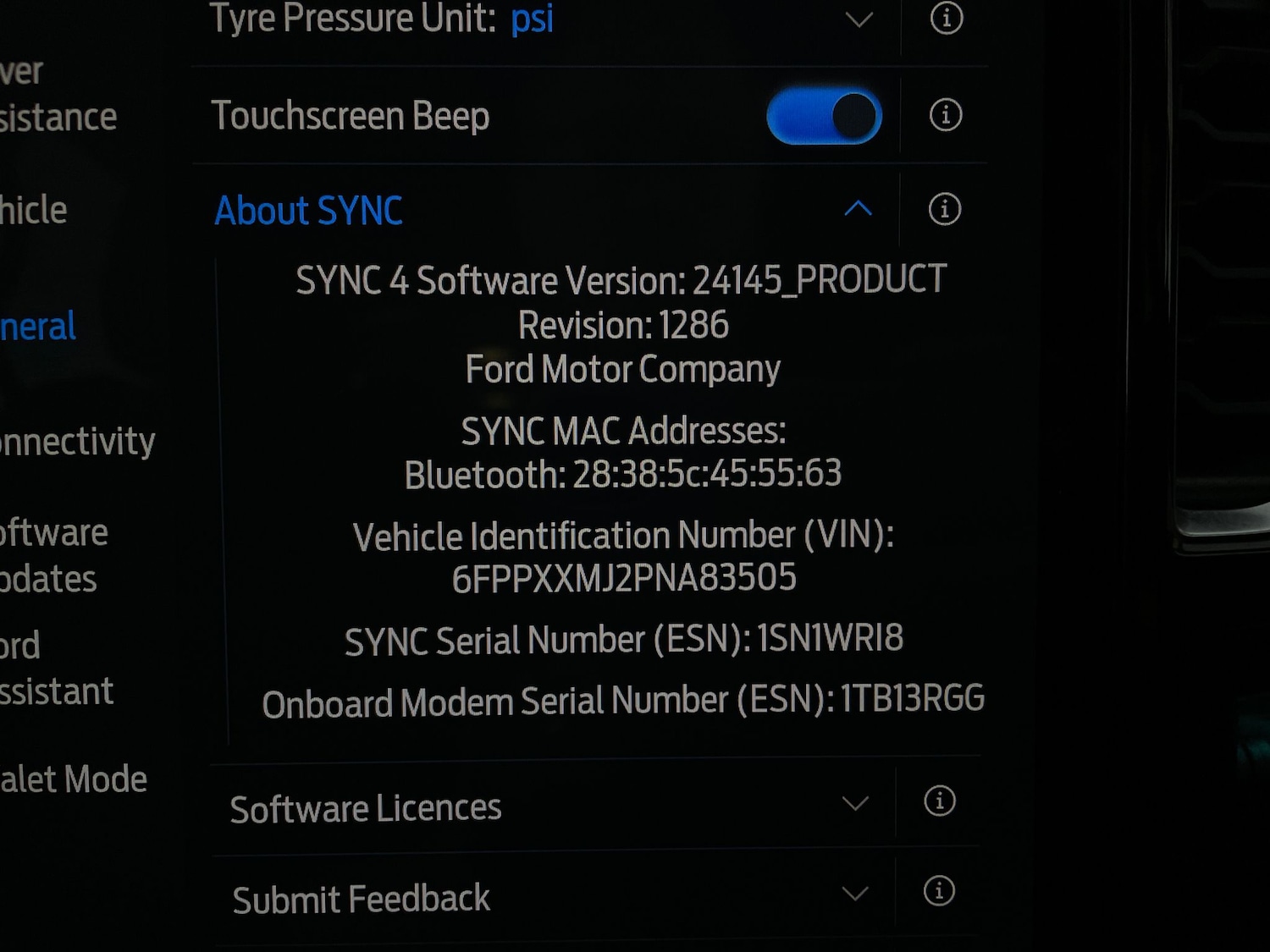Image resolution: width=1270 pixels, height=952 pixels.
Task: Collapse the About SYNC section
Action: [858, 208]
